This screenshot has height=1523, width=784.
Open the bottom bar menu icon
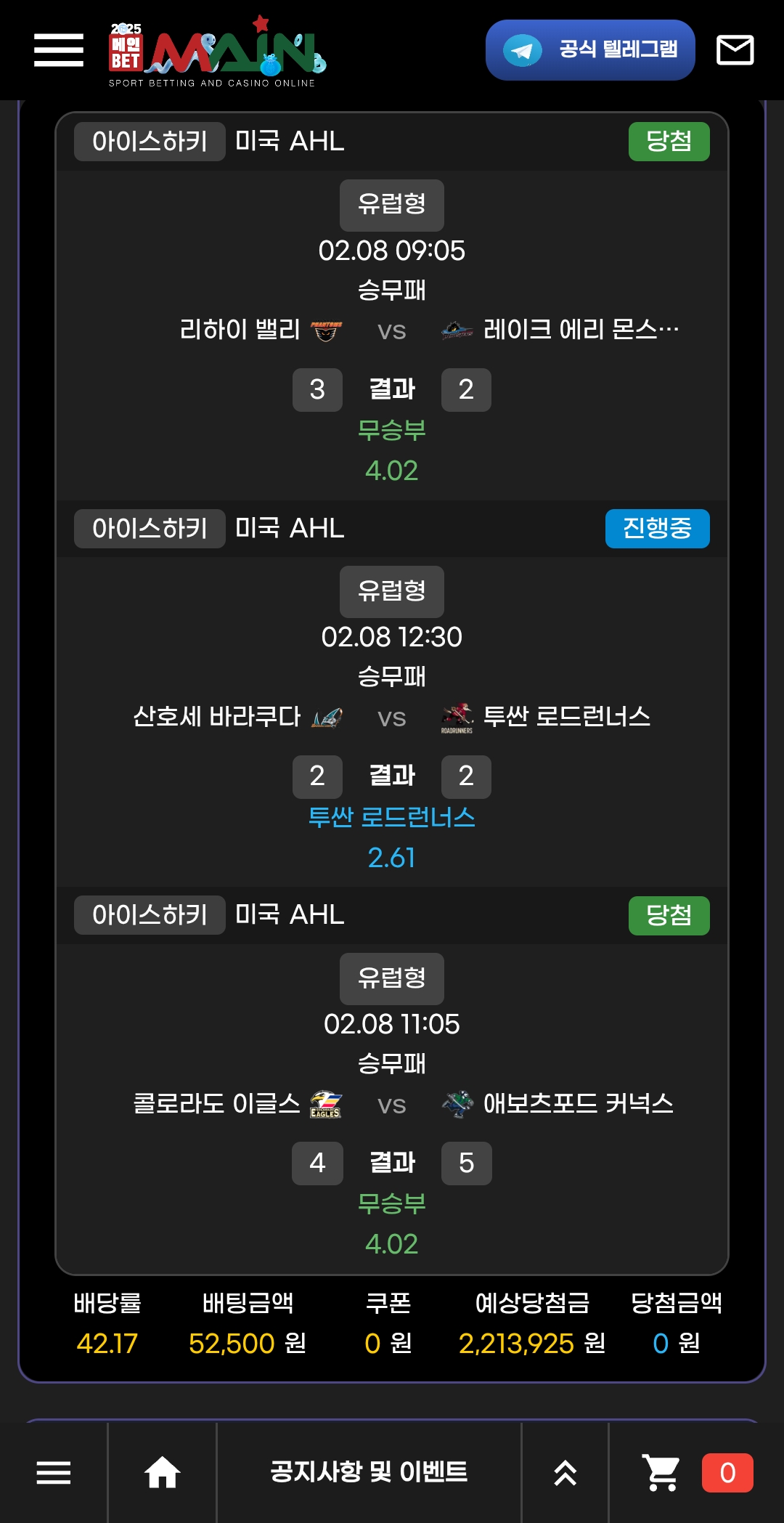click(x=54, y=1473)
